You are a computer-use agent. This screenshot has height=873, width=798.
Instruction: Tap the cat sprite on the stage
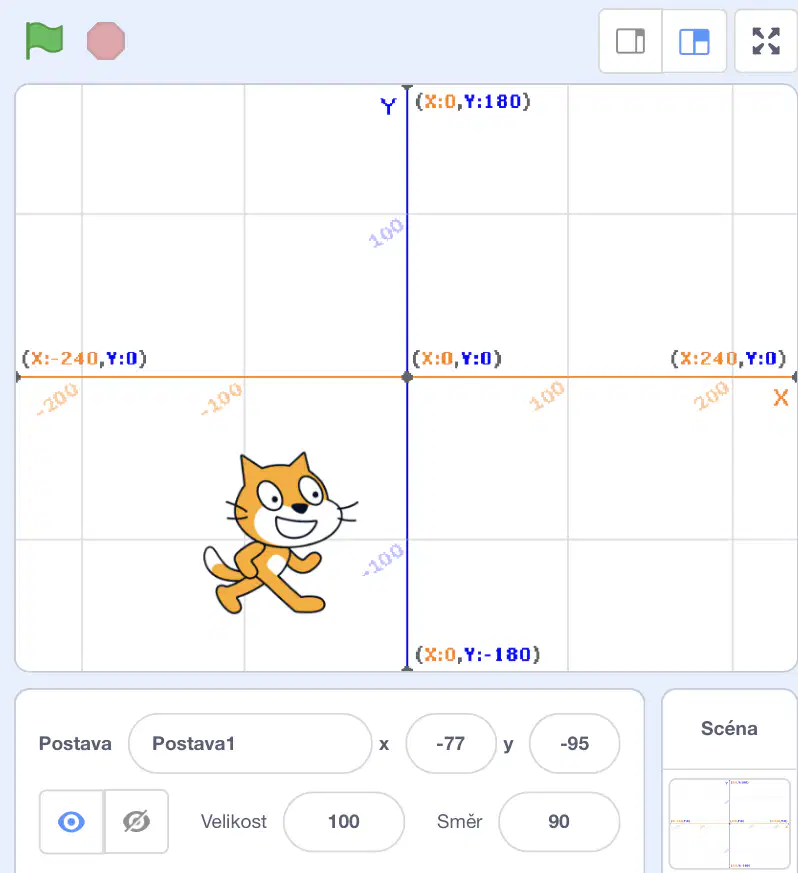[280, 533]
